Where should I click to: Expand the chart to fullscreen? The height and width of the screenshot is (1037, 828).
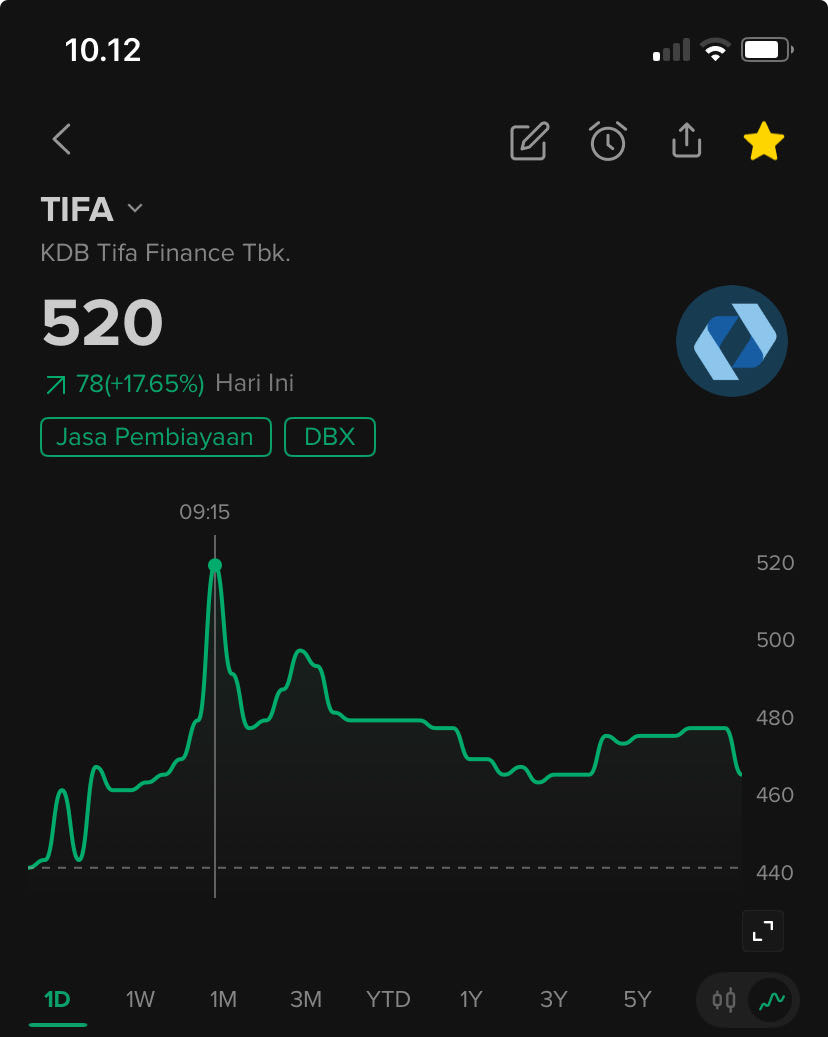point(762,930)
